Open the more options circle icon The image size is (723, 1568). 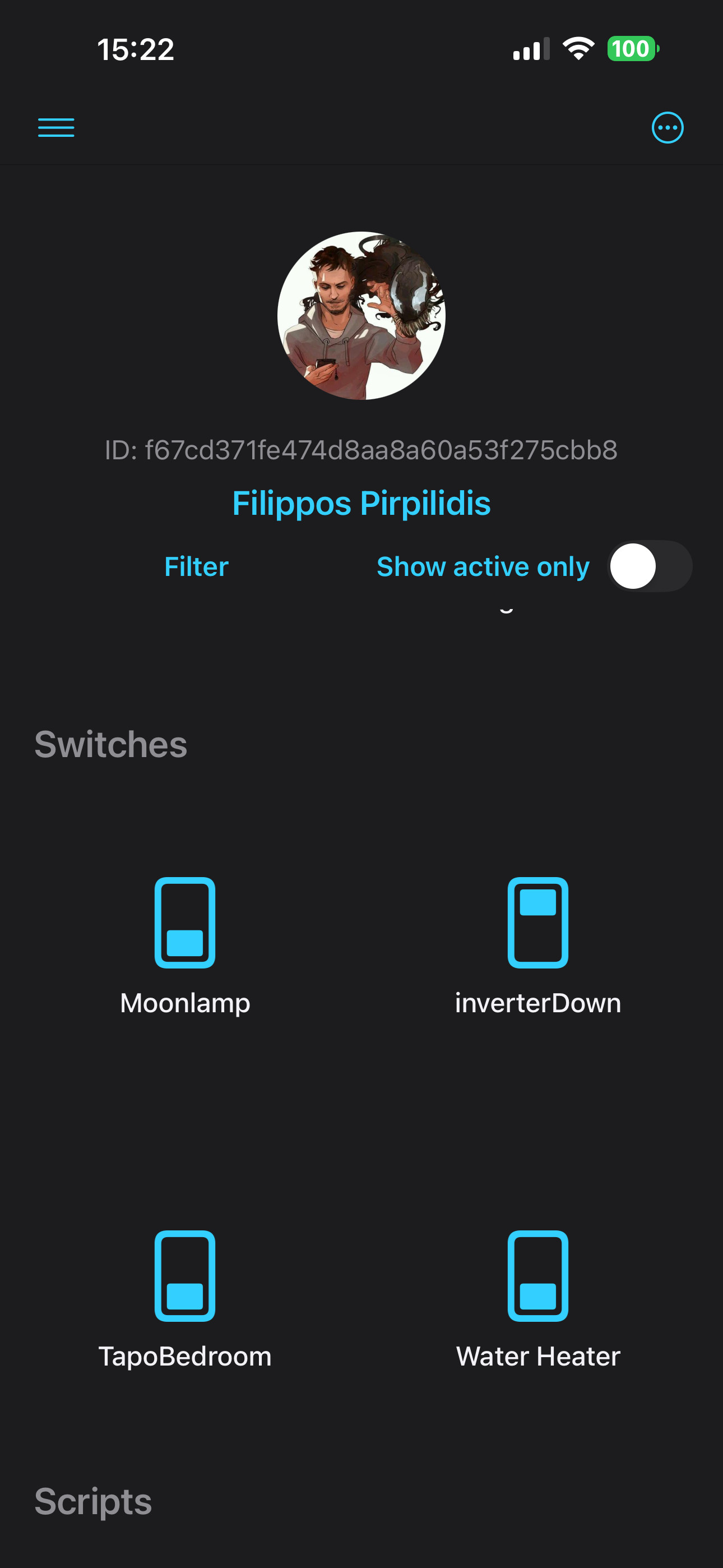pos(667,128)
